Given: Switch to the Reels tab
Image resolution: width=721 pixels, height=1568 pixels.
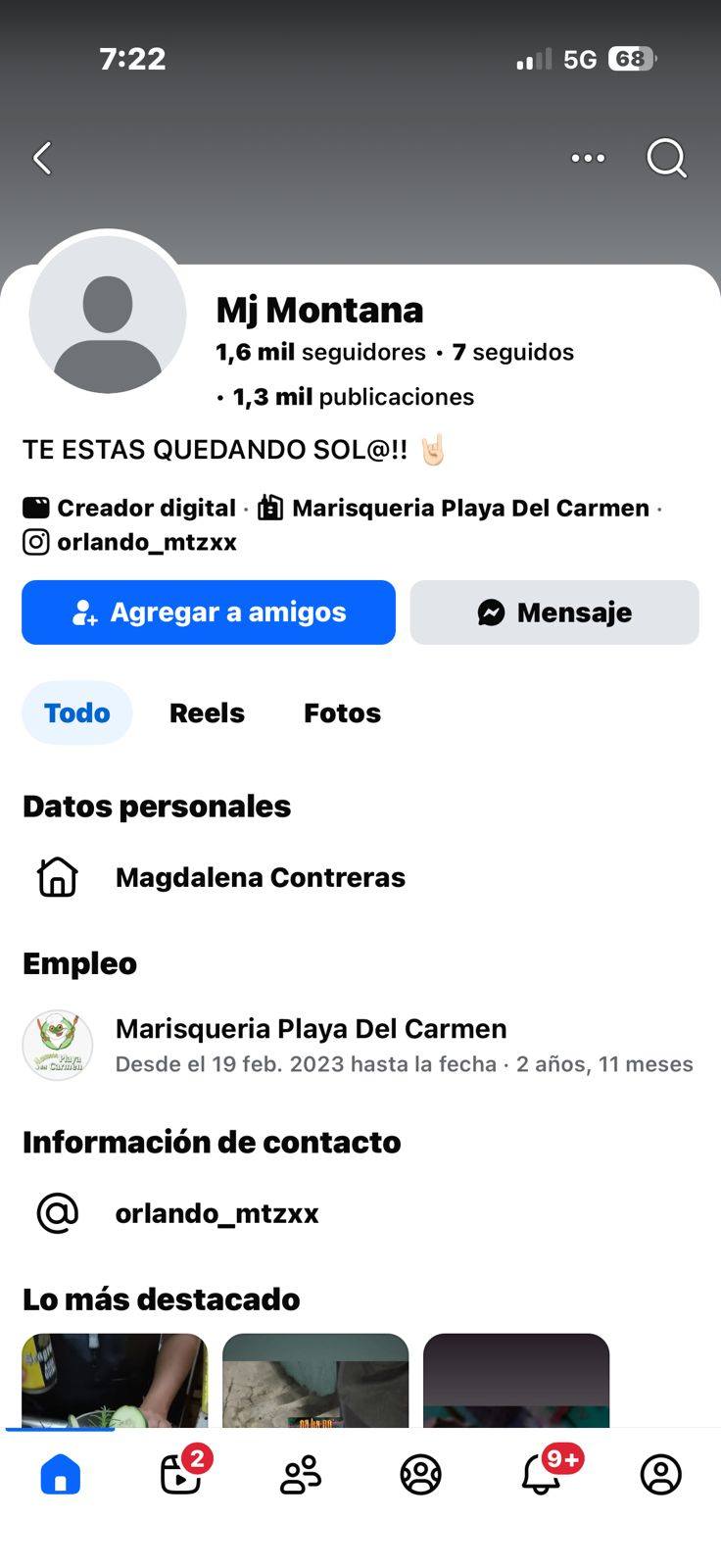Looking at the screenshot, I should coord(207,712).
